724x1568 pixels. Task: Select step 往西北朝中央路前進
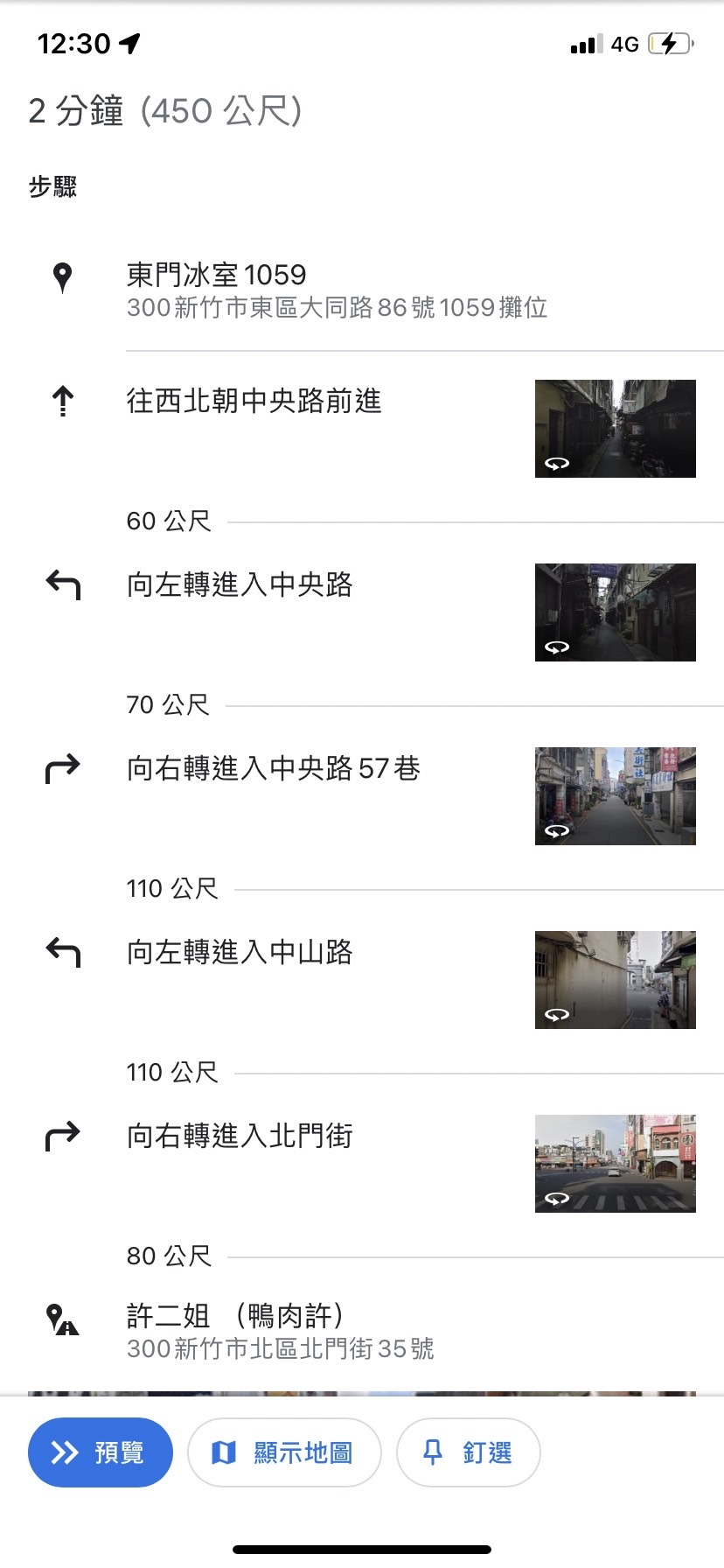tap(254, 401)
